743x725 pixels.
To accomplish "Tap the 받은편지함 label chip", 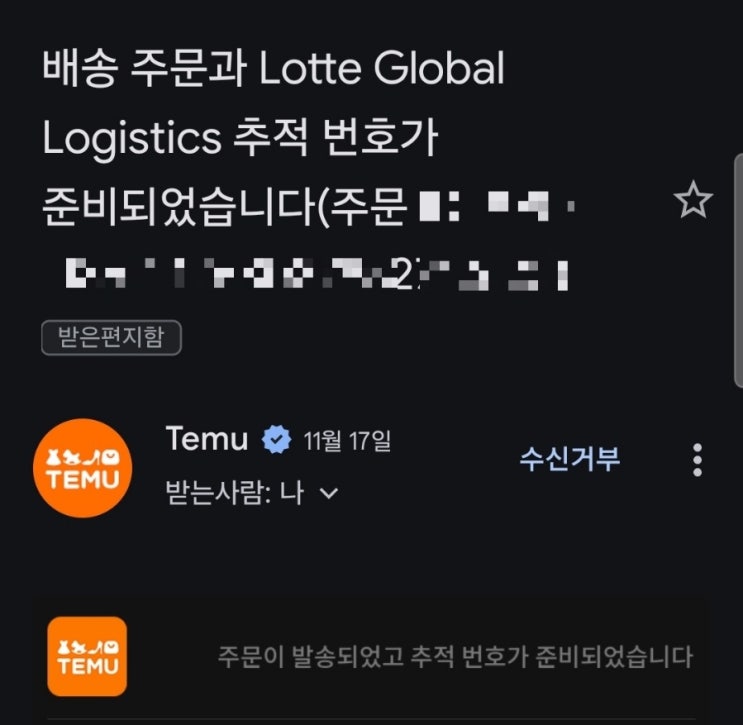I will (111, 338).
